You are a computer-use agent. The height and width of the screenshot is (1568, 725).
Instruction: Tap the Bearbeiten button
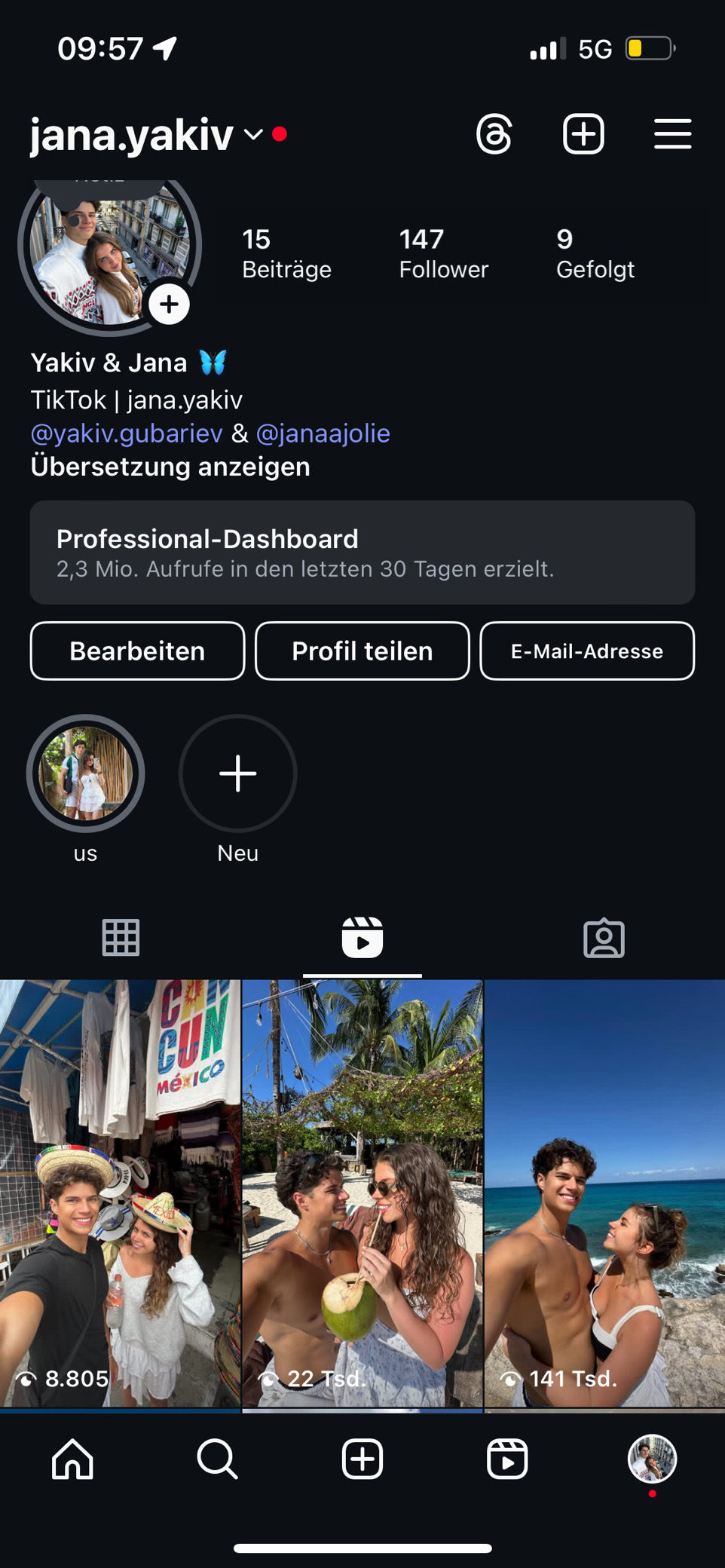coord(137,651)
